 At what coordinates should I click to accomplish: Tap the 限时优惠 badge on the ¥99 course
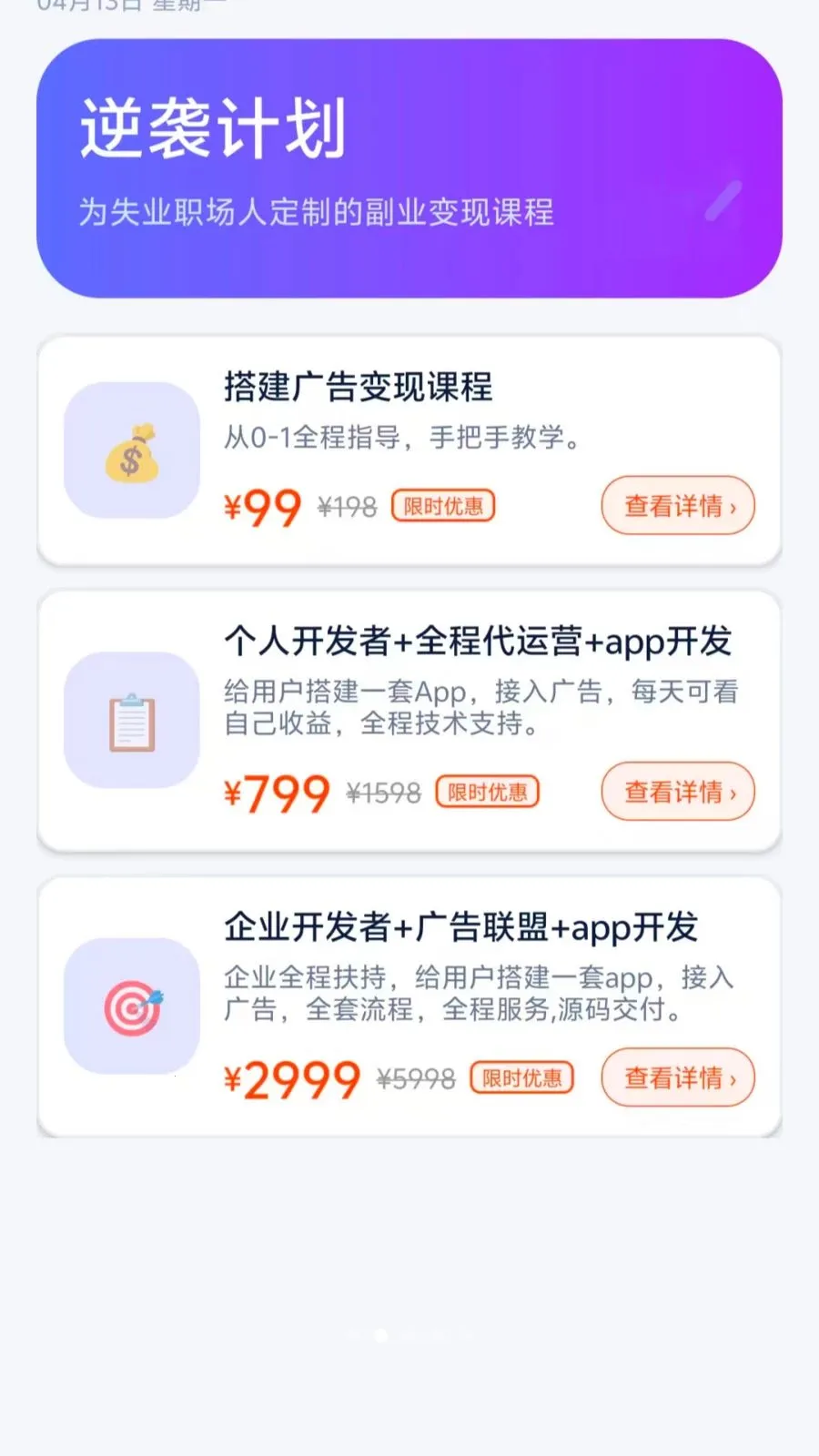point(442,505)
